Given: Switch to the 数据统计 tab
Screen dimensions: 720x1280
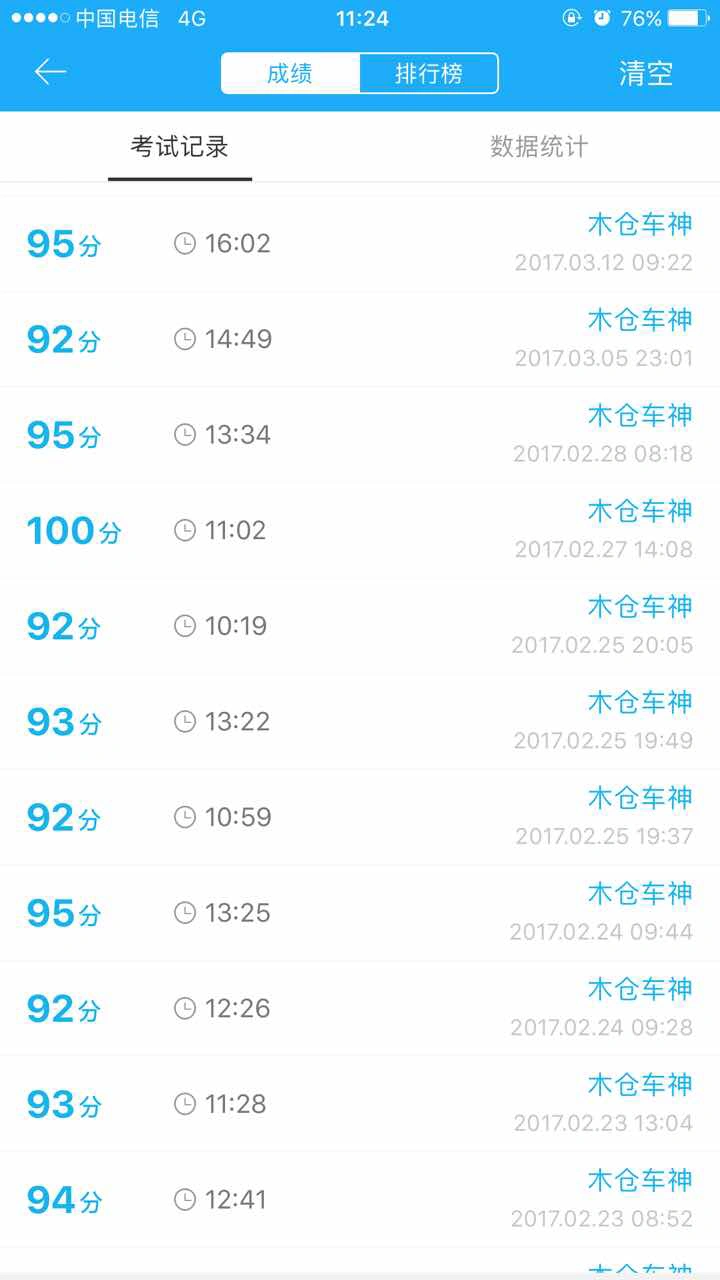Looking at the screenshot, I should point(539,147).
